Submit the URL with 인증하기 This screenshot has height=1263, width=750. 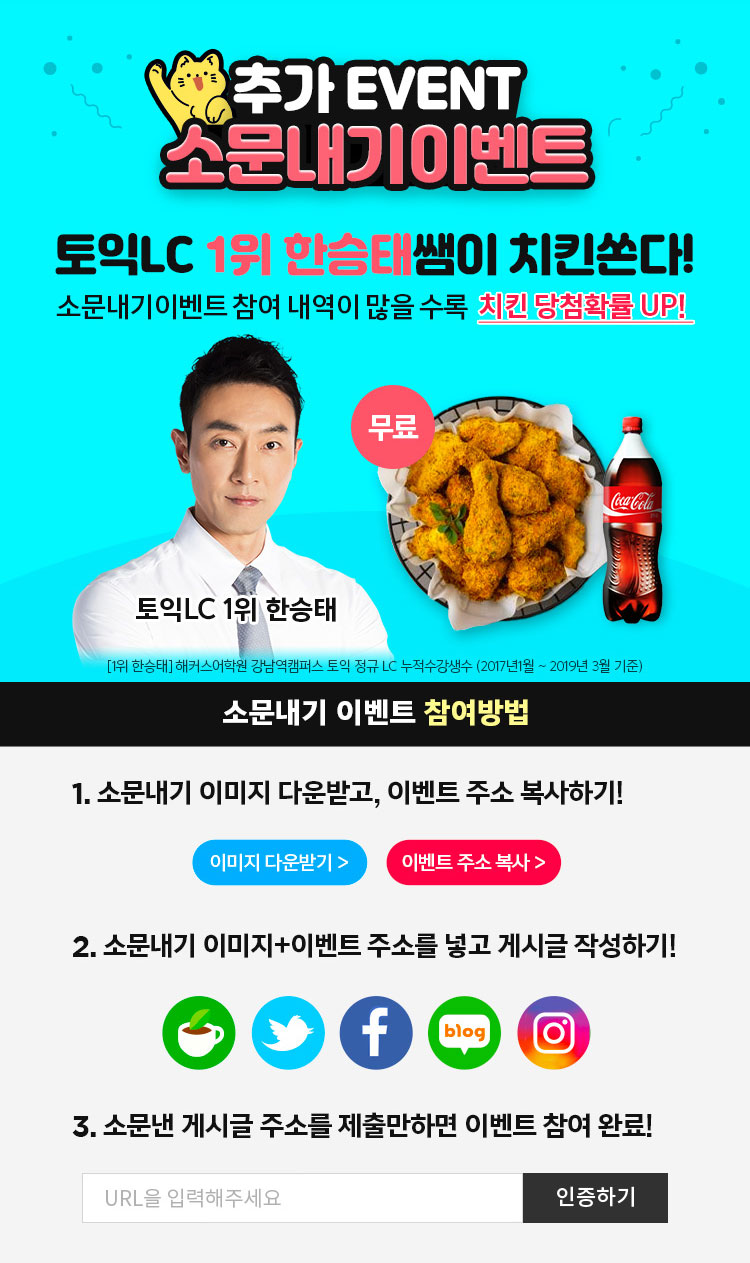coord(595,1197)
